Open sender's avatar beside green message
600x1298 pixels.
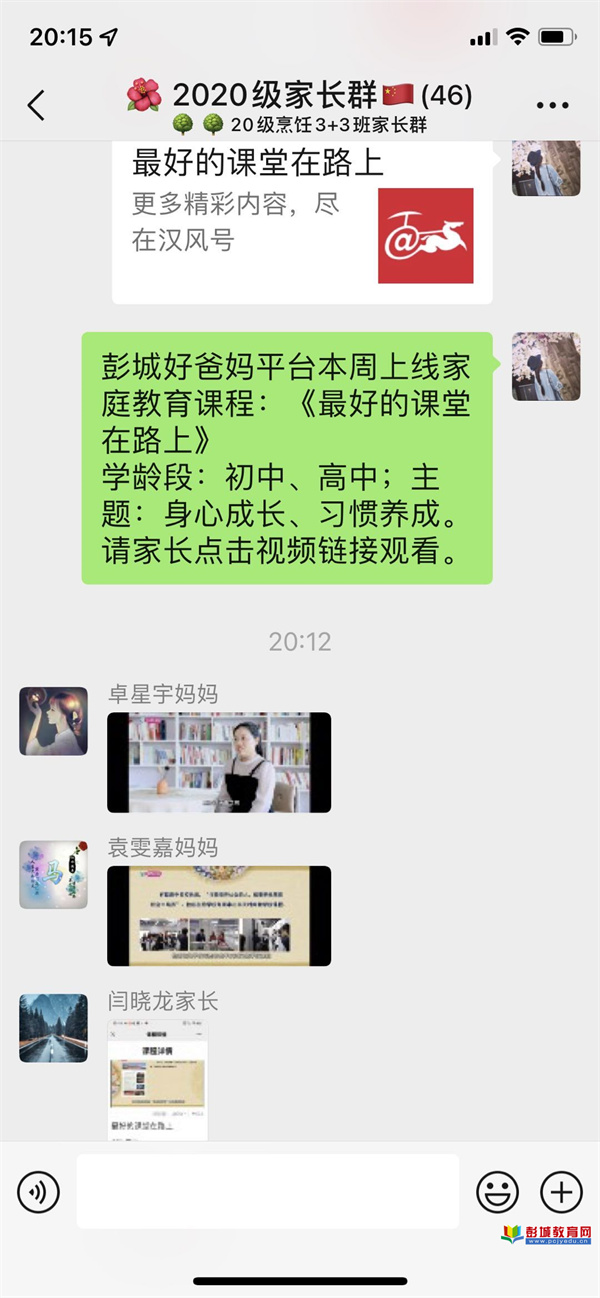546,367
